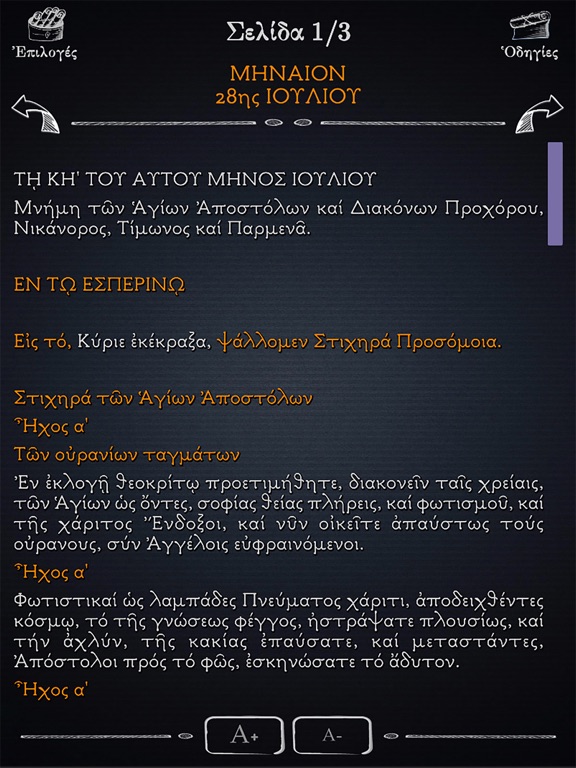Increase text size with A+

tap(244, 735)
